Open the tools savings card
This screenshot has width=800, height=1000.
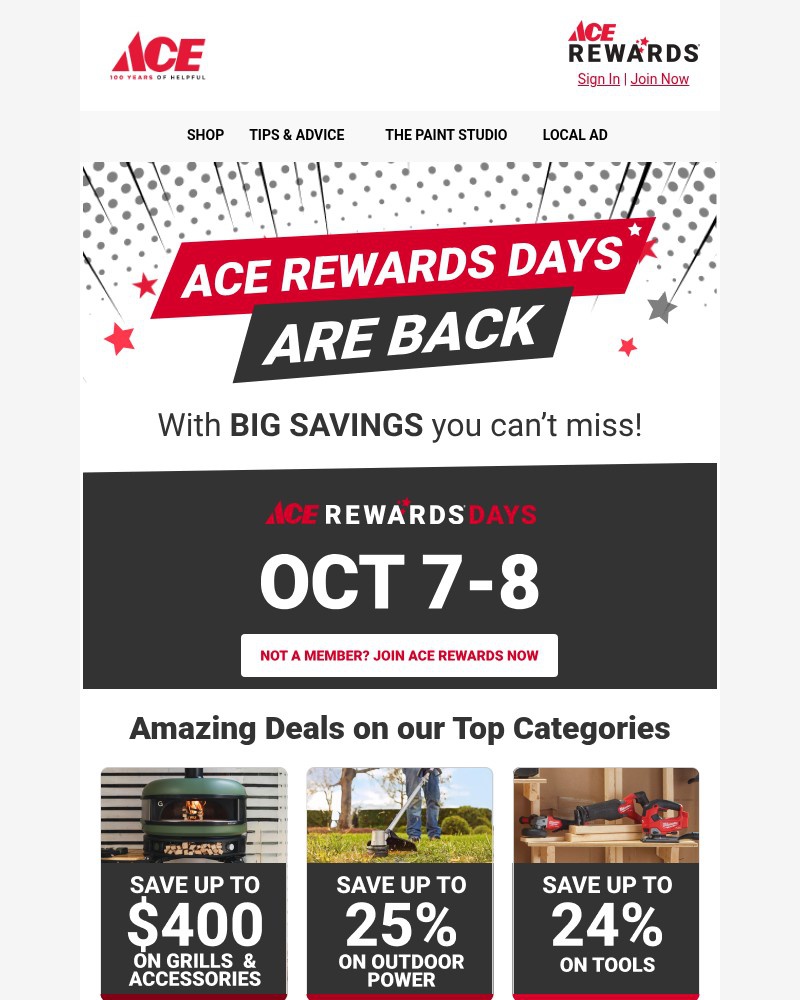[x=606, y=882]
